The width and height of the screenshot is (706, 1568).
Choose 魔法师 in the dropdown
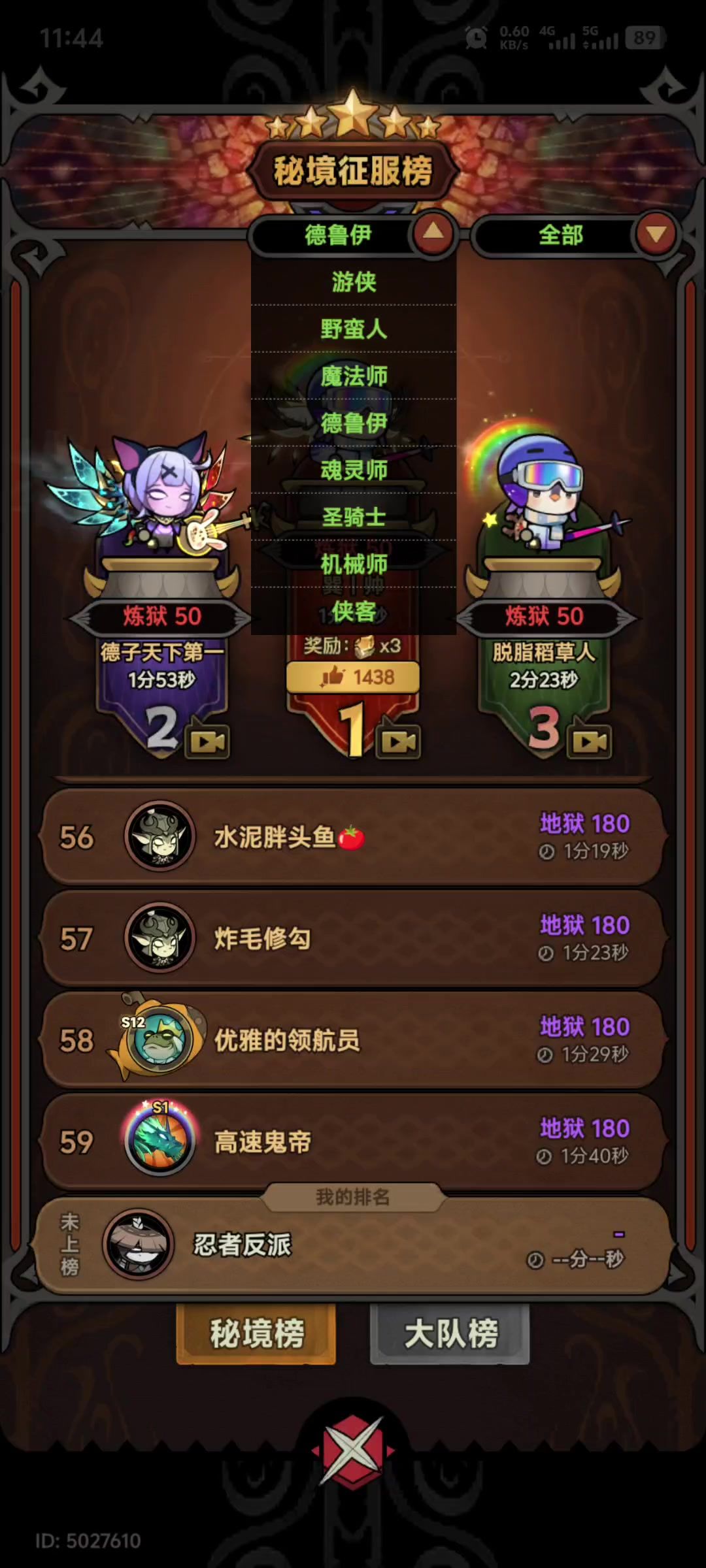(x=354, y=376)
